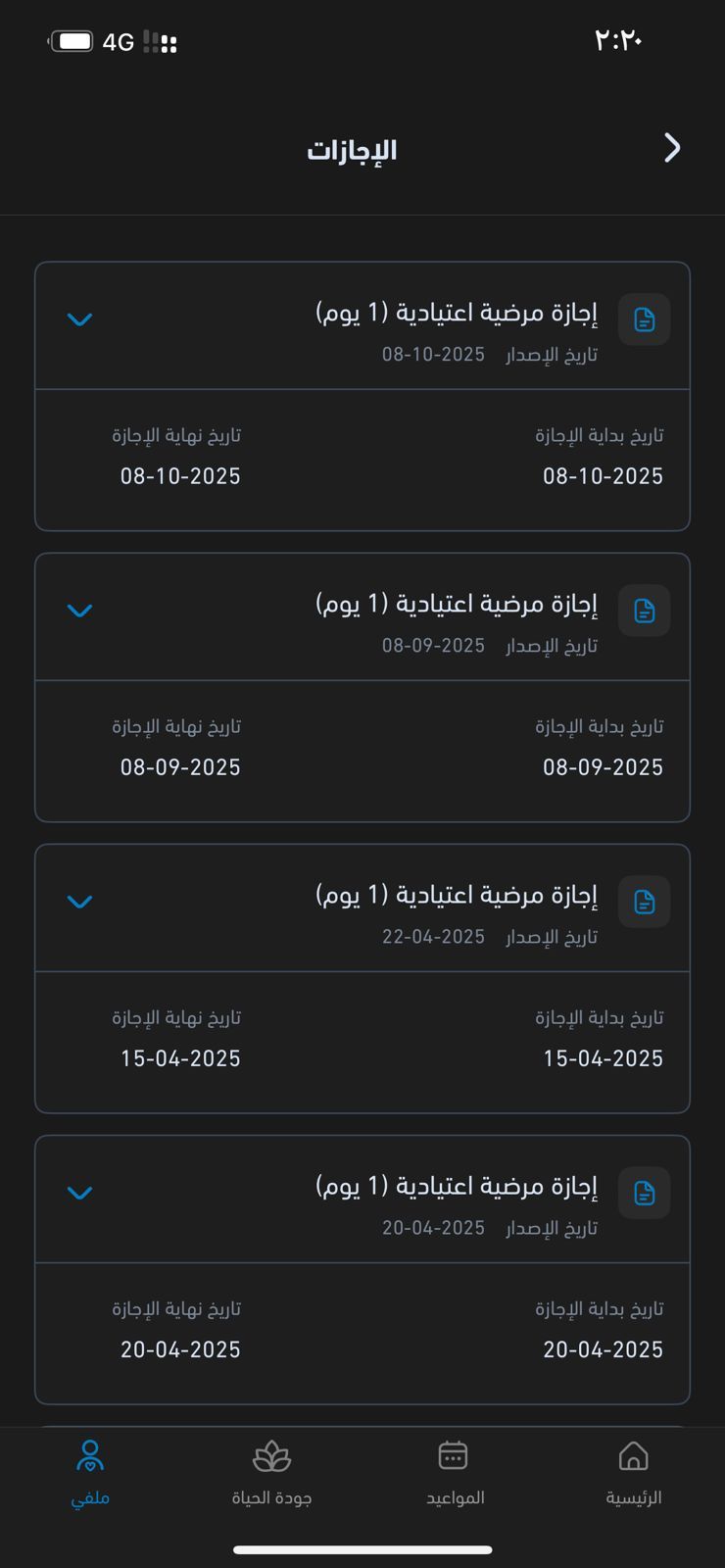Switch to the الرئيسية tab
725x1568 pixels.
[633, 1475]
